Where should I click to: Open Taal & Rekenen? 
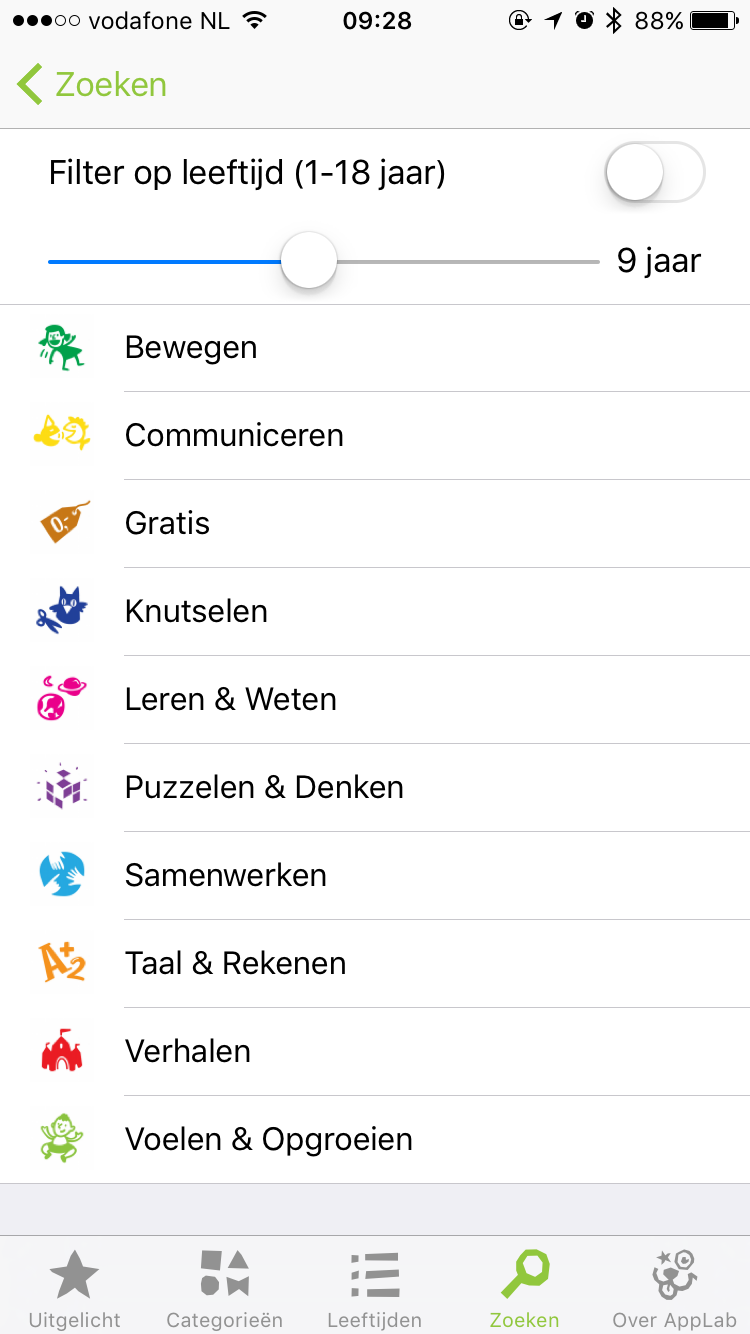[x=375, y=964]
